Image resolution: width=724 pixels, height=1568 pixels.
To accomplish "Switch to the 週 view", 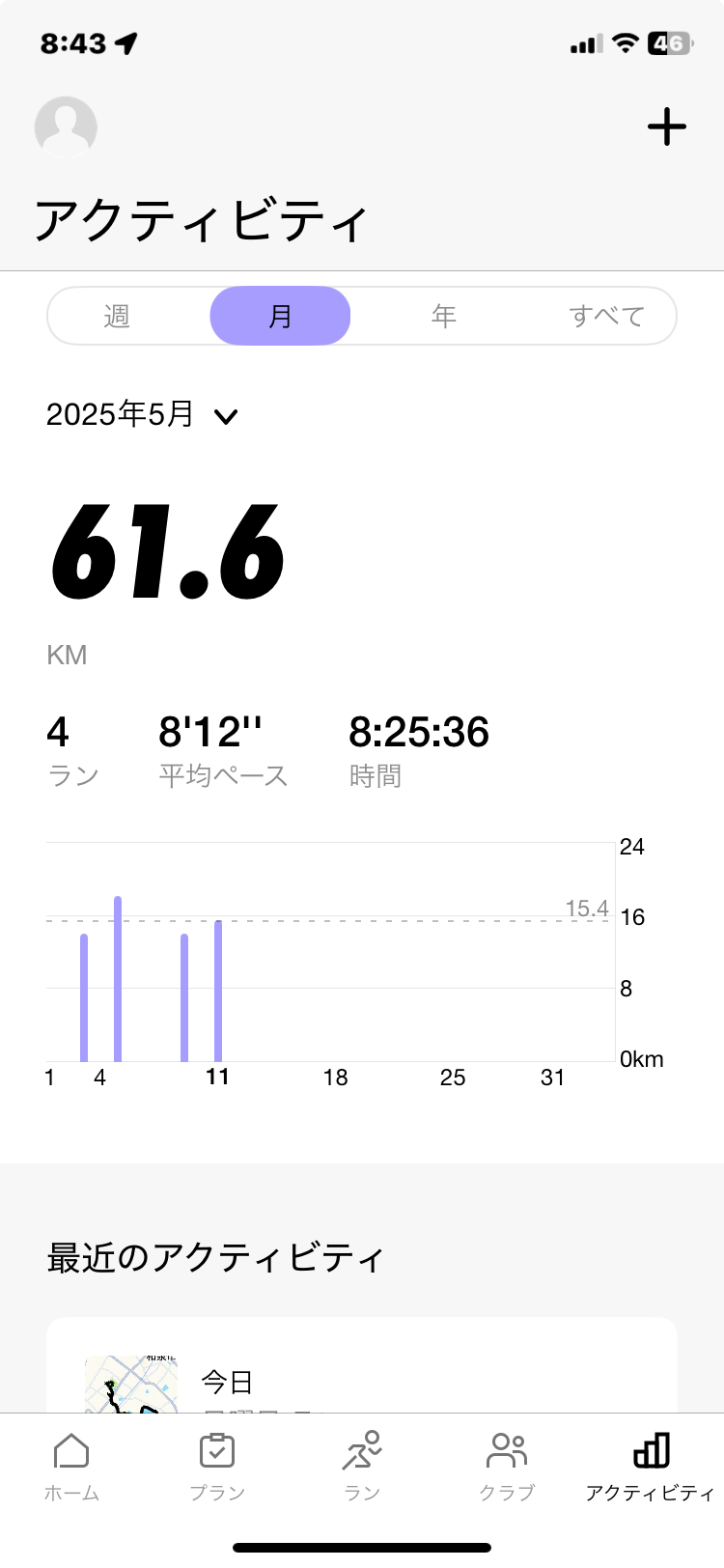I will 117,316.
